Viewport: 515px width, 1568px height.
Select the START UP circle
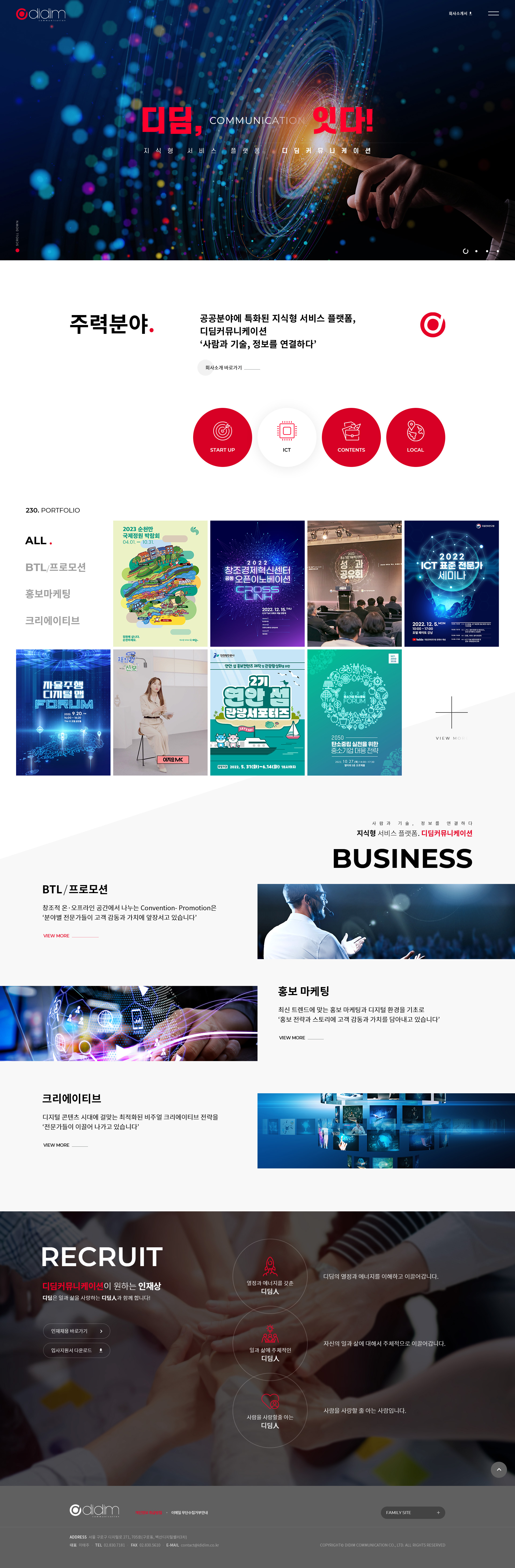coord(222,437)
